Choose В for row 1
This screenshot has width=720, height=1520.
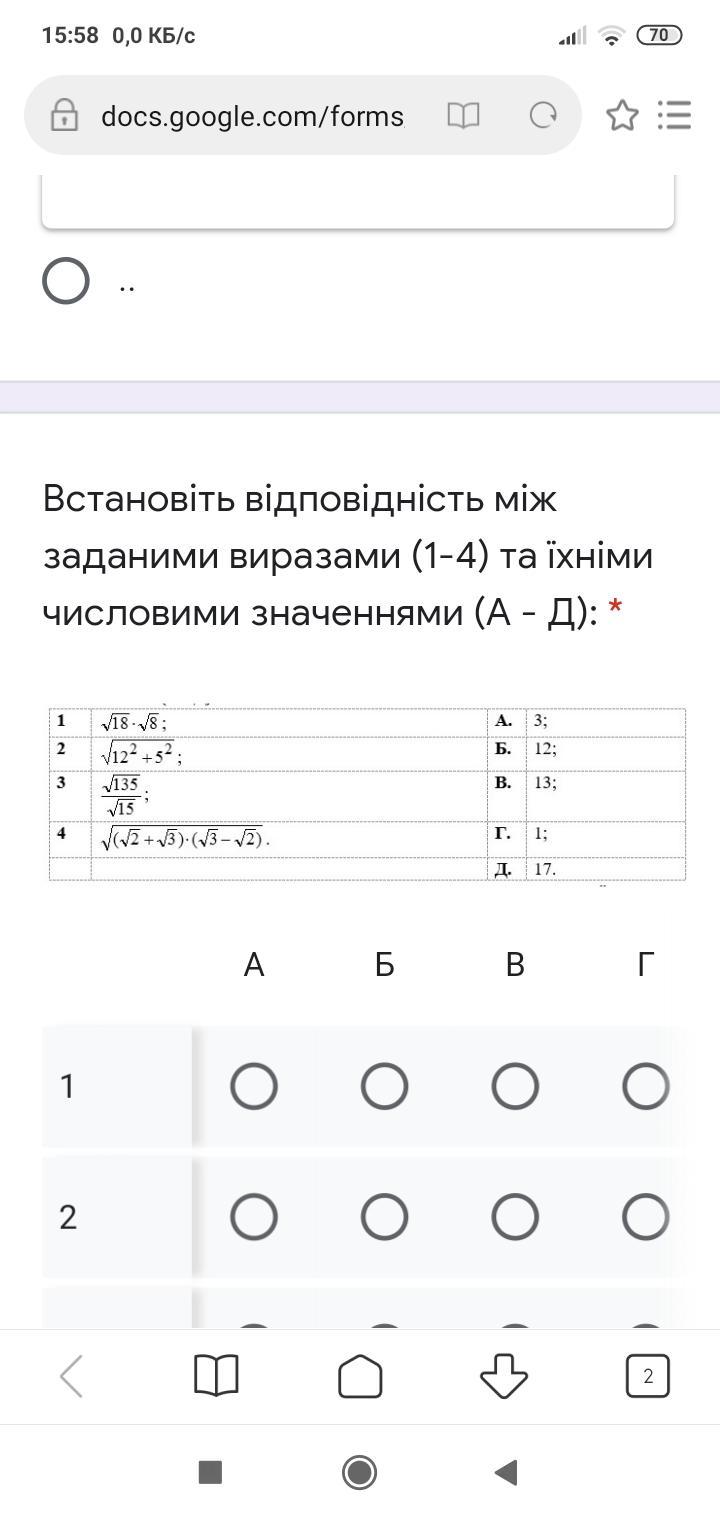(515, 1086)
